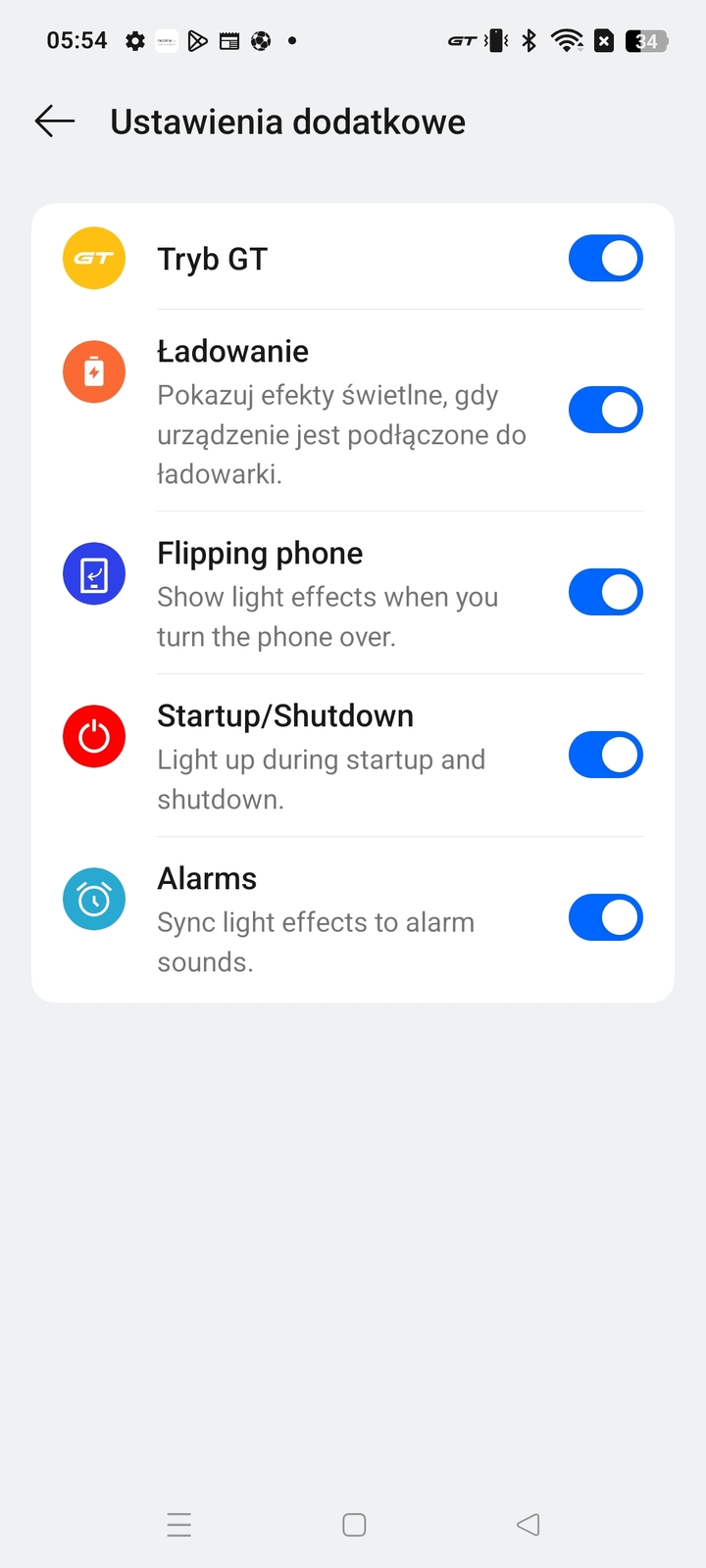Disable Alarms light effects sync
The width and height of the screenshot is (706, 1568).
[x=605, y=917]
